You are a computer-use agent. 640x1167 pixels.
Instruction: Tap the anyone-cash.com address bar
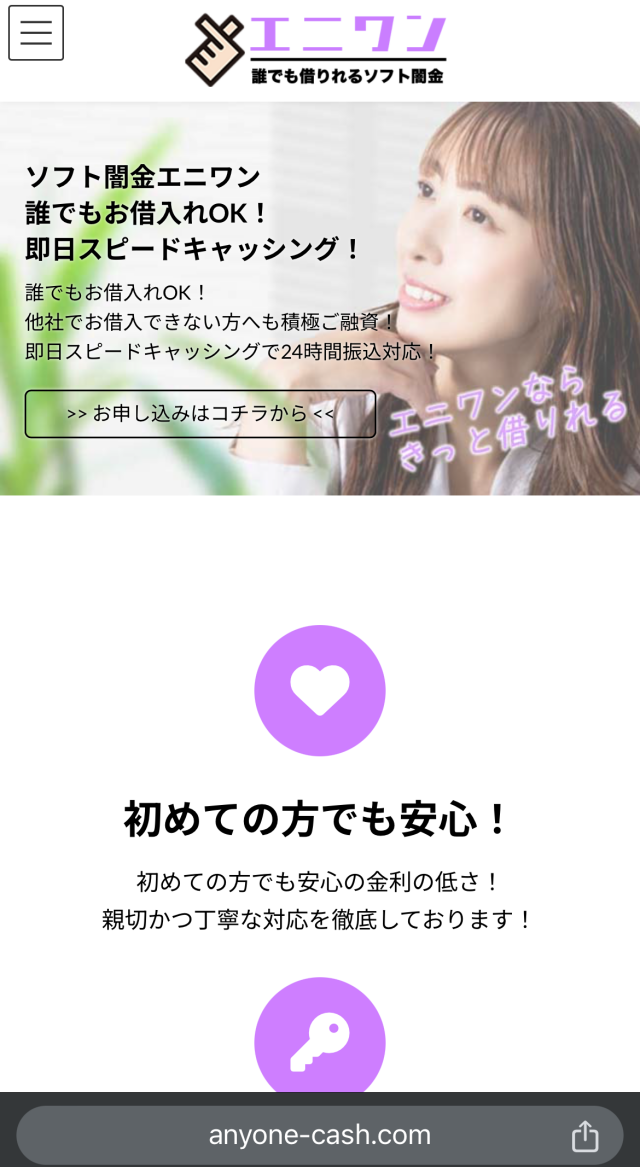pyautogui.click(x=320, y=1135)
